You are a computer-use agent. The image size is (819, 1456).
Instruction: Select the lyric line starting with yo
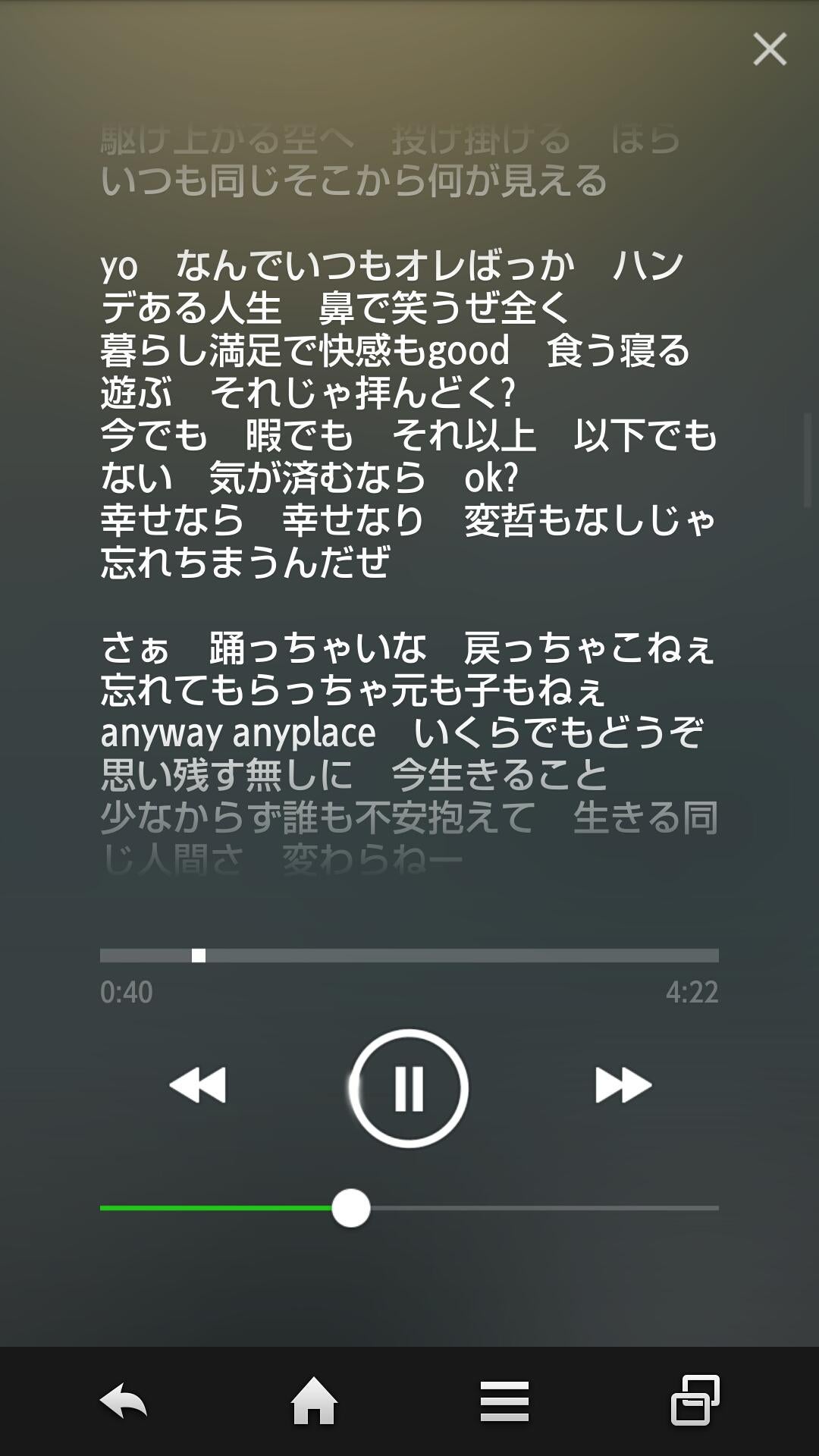(394, 267)
